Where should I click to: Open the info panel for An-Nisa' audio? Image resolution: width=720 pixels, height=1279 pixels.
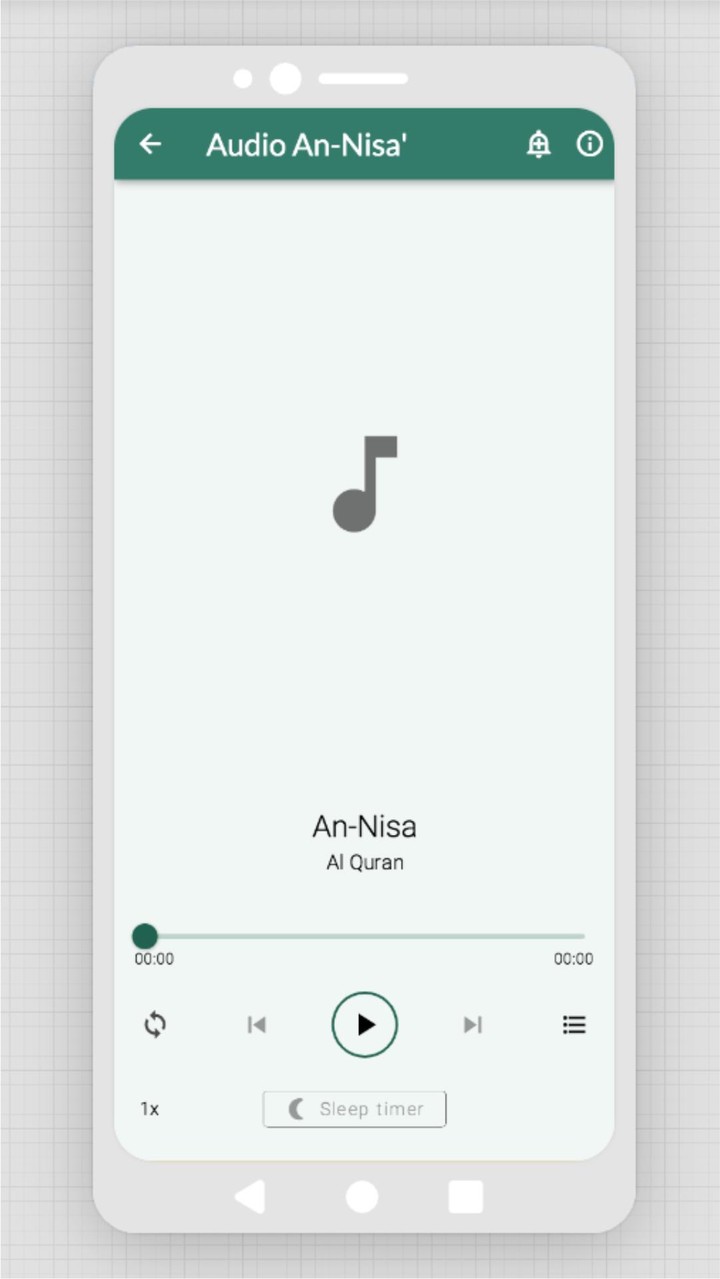click(x=590, y=145)
